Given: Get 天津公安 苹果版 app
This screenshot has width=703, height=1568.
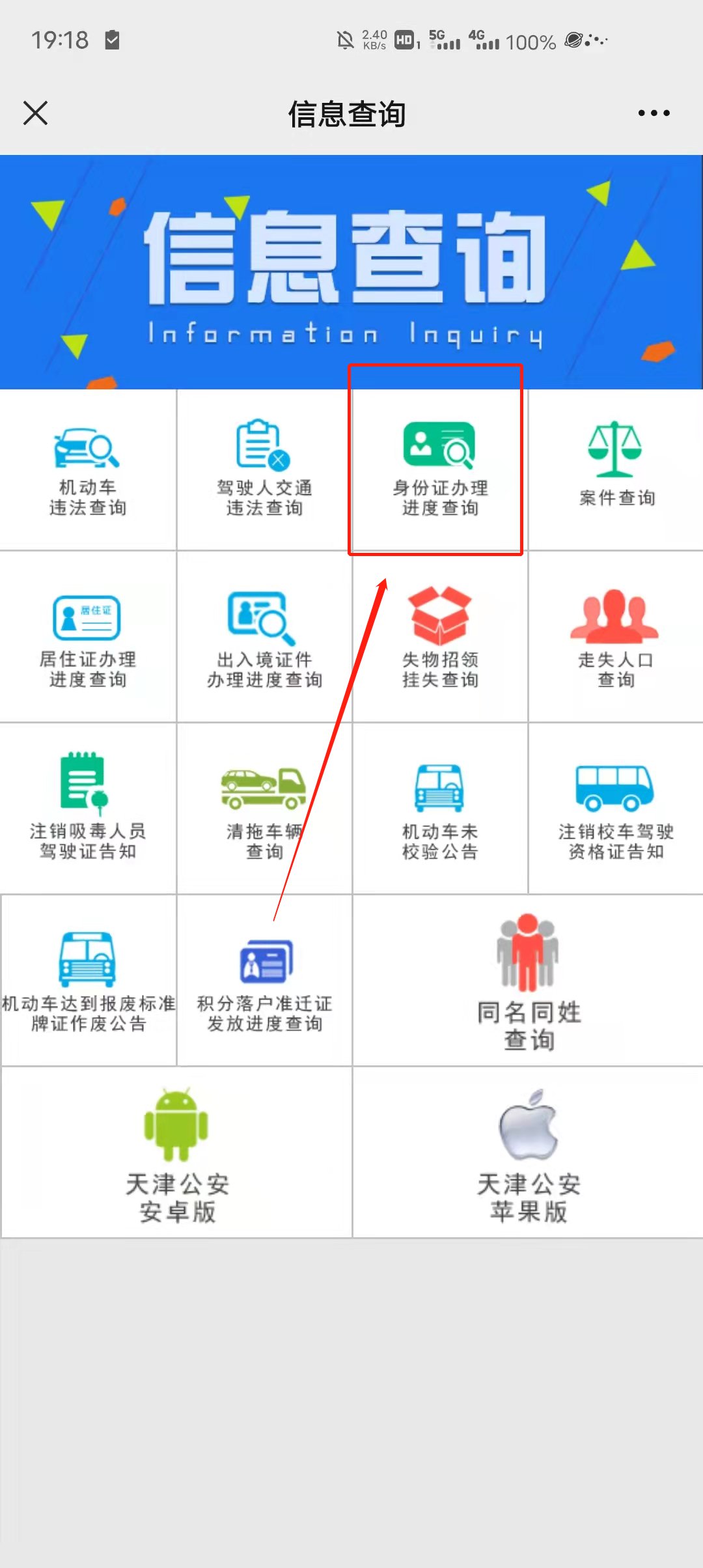Looking at the screenshot, I should click(x=528, y=1153).
